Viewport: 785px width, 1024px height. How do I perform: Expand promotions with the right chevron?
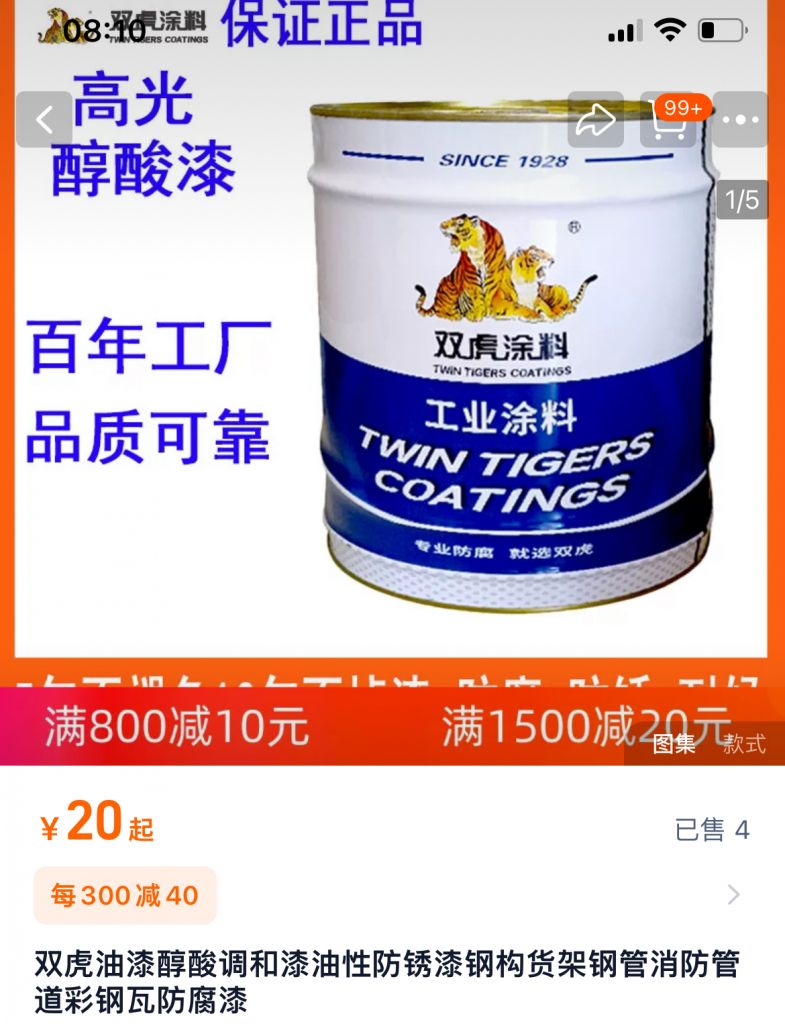[x=734, y=895]
